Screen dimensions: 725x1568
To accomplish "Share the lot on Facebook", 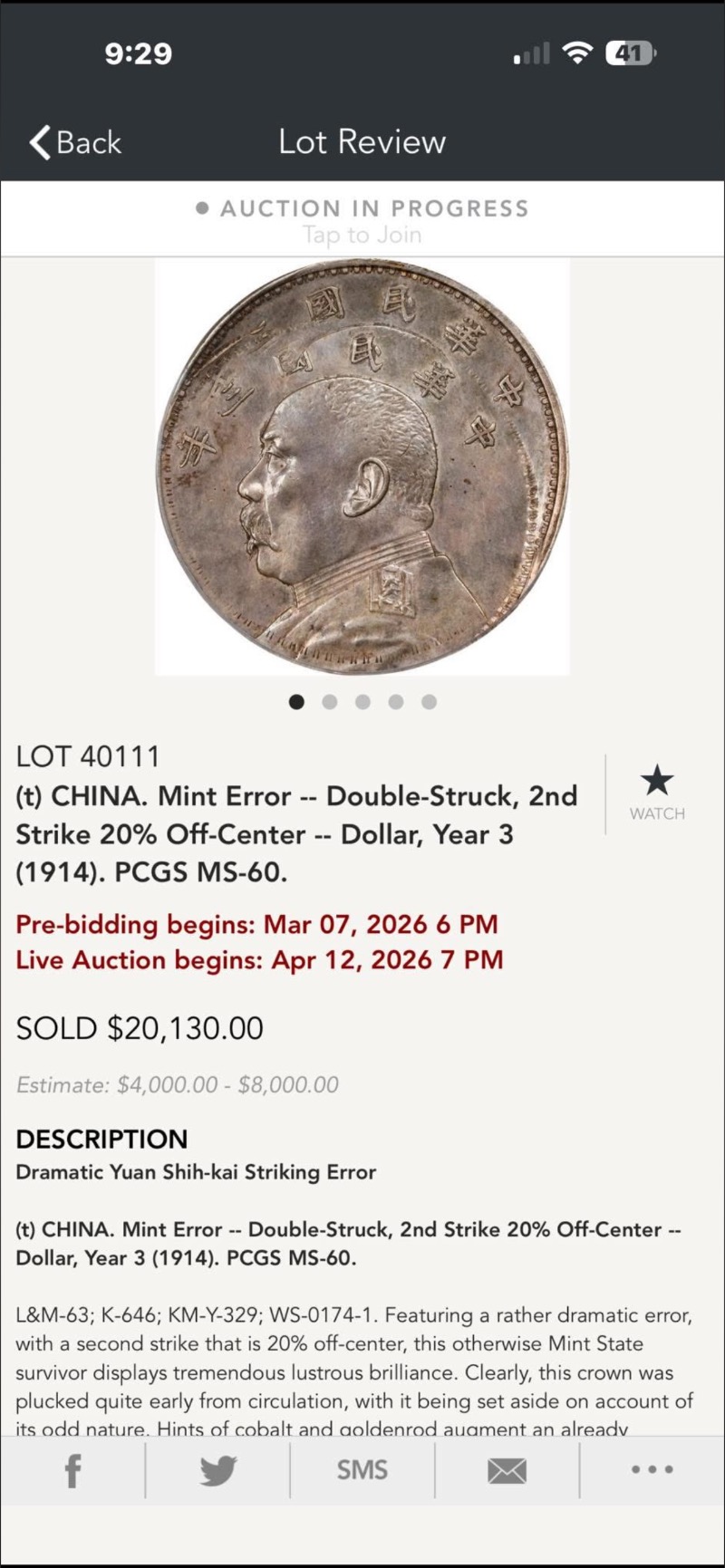I will click(72, 1469).
